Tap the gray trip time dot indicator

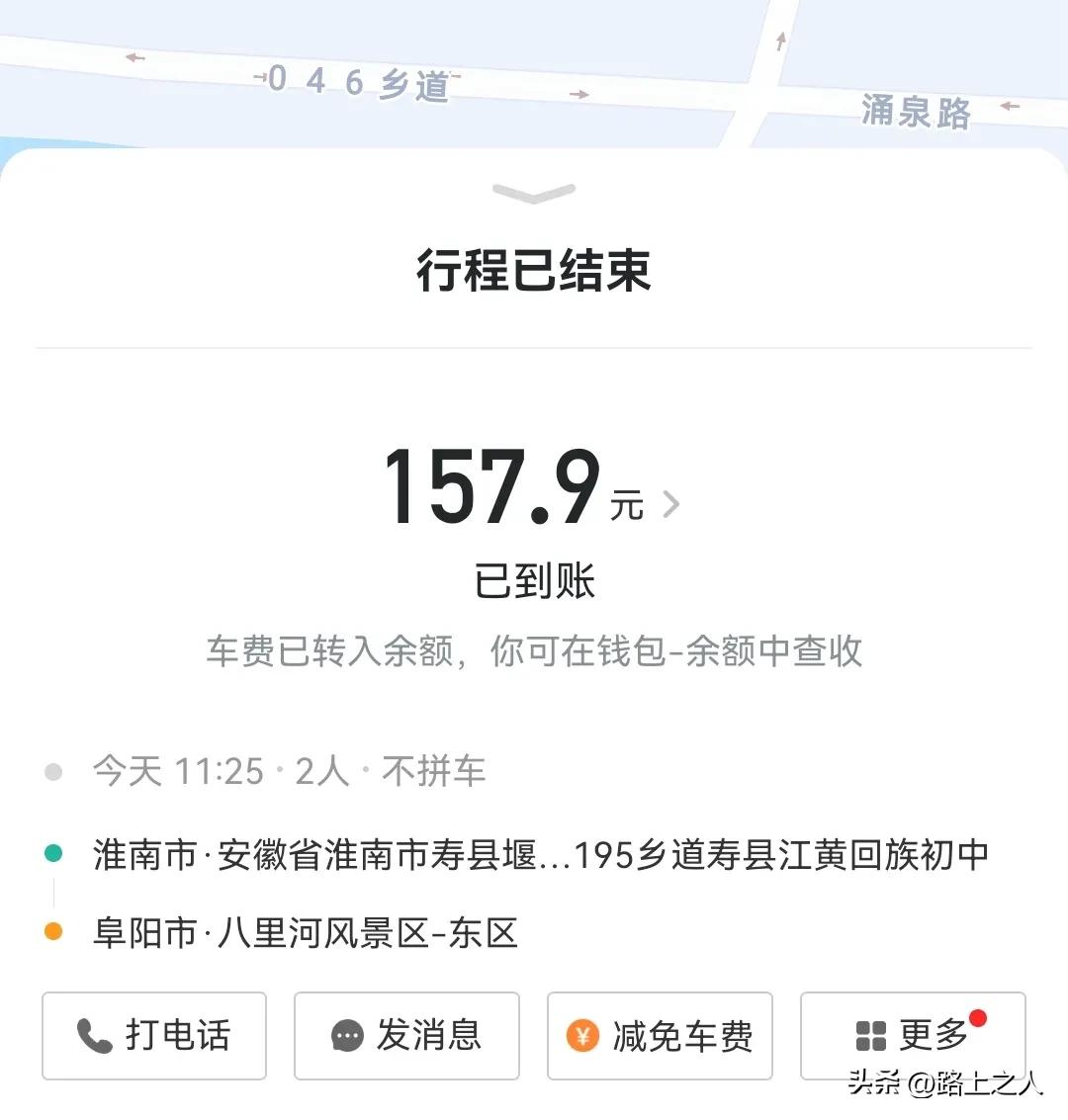coord(52,770)
